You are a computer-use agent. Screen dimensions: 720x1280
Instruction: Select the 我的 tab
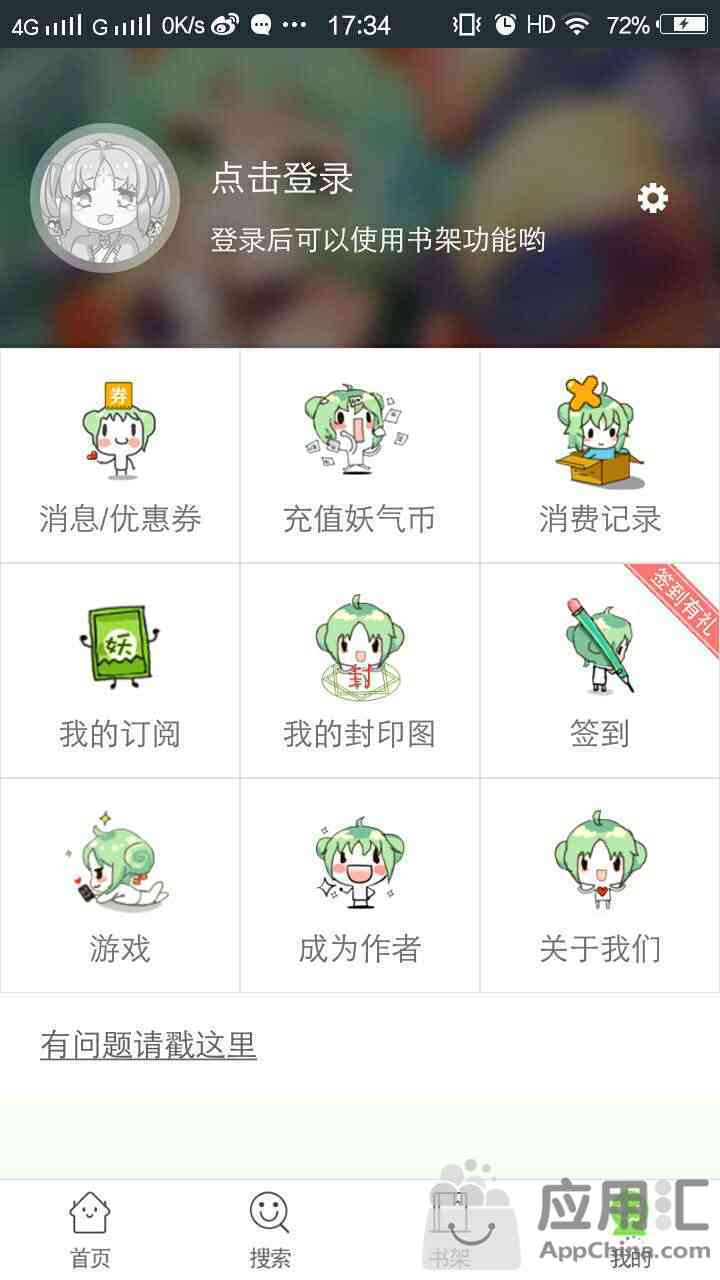tap(630, 1230)
